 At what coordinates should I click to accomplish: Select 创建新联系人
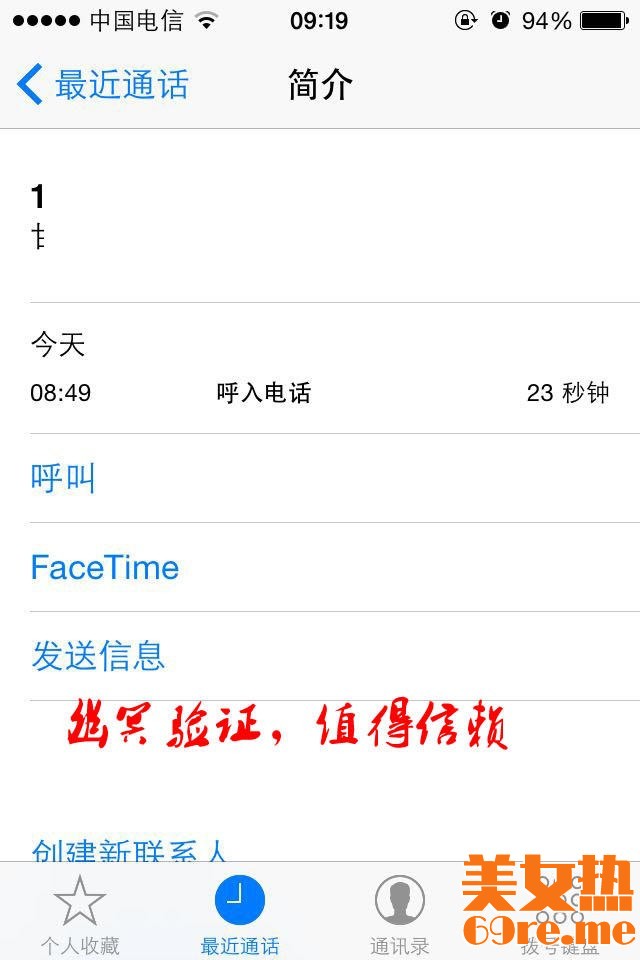point(130,850)
